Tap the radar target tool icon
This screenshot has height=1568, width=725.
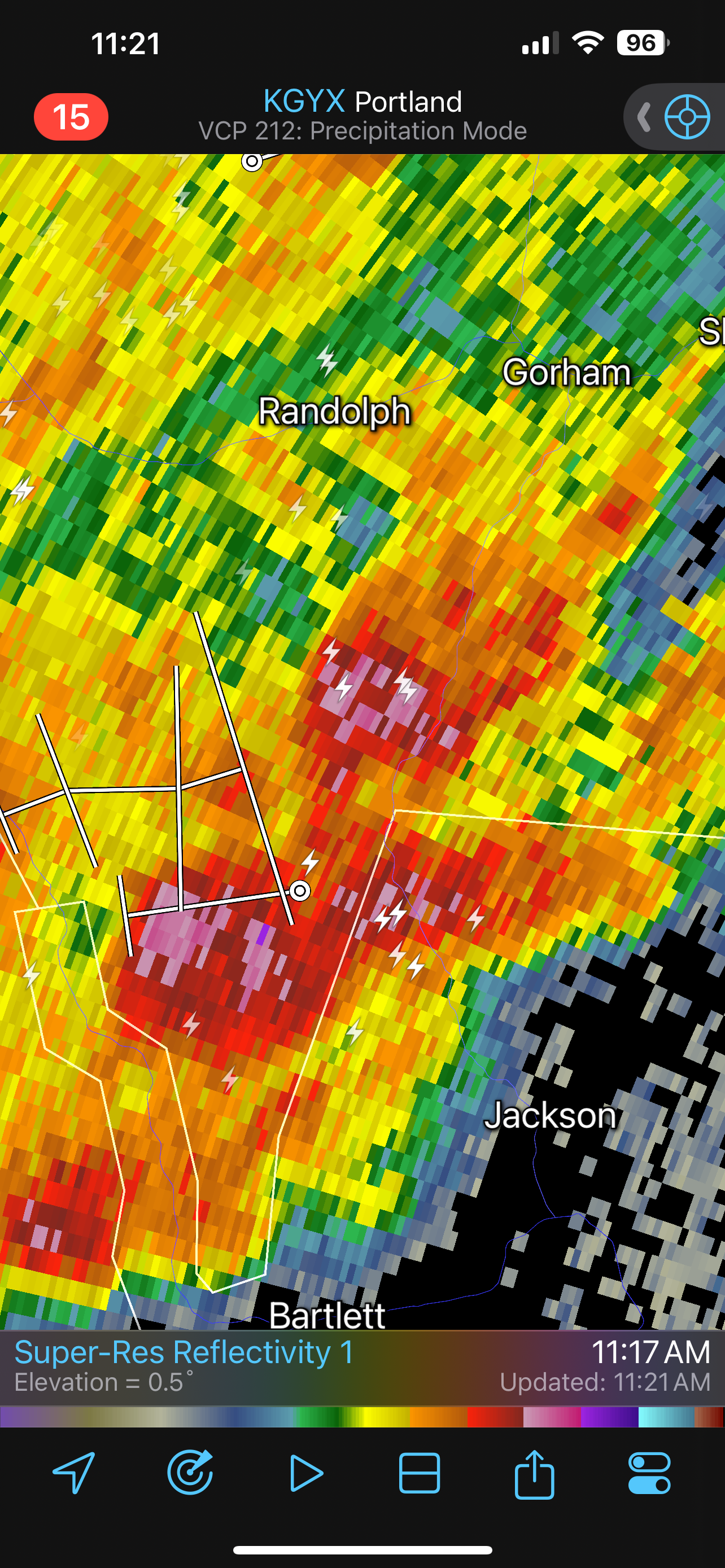190,1473
